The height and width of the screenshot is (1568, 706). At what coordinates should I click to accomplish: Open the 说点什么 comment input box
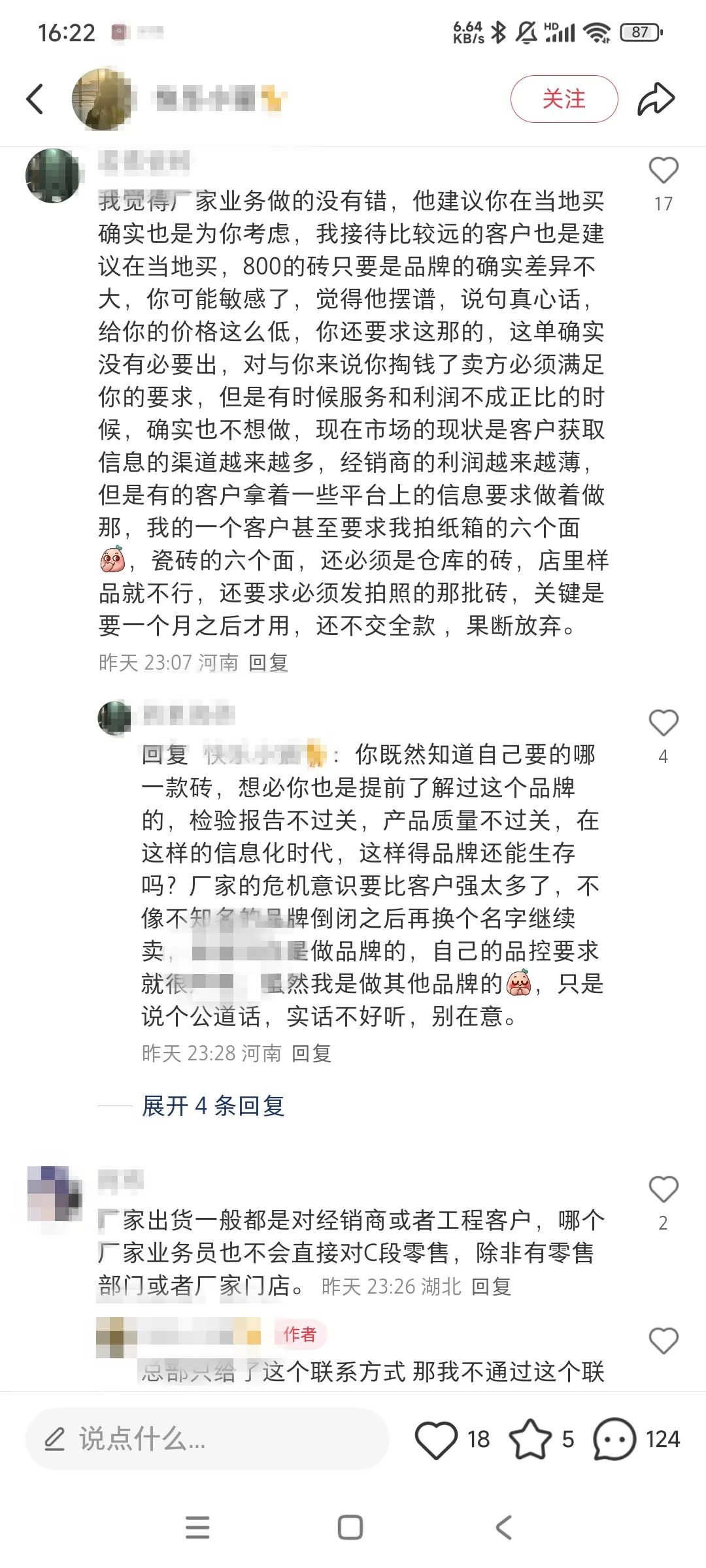pyautogui.click(x=207, y=1439)
